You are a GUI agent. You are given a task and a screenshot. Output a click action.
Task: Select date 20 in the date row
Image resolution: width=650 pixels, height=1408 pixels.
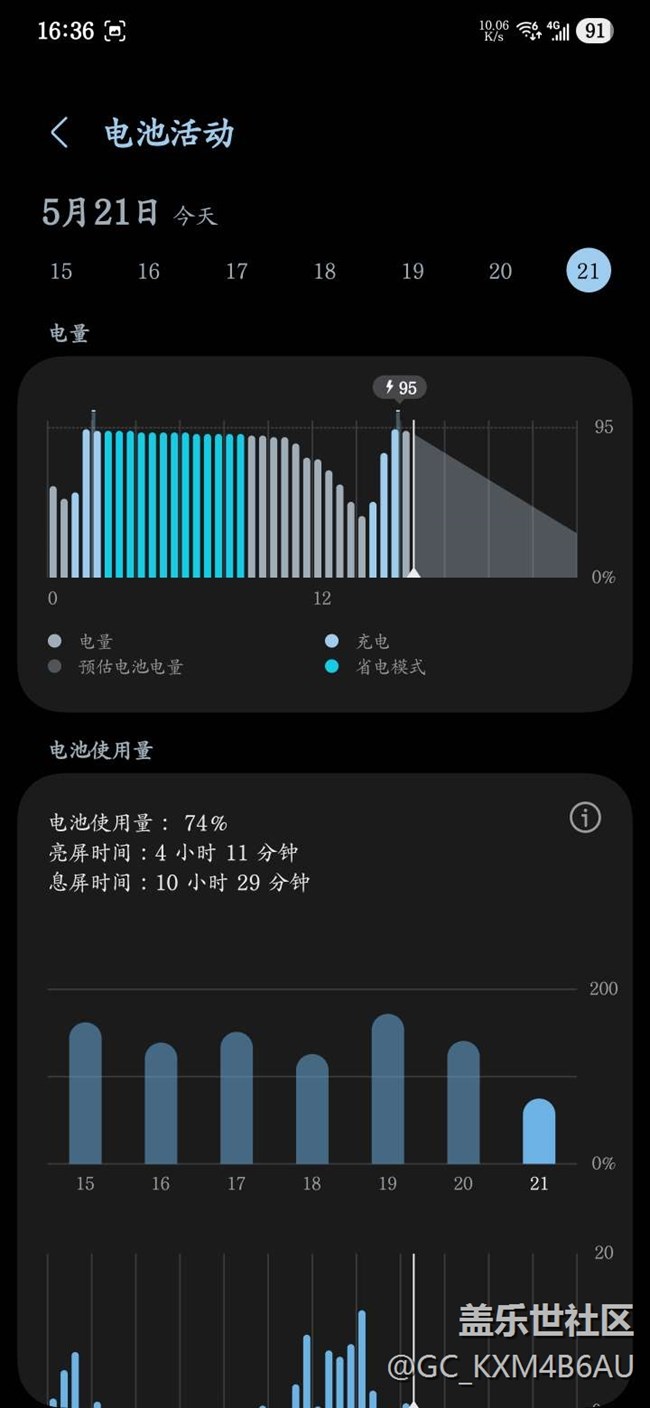tap(501, 271)
